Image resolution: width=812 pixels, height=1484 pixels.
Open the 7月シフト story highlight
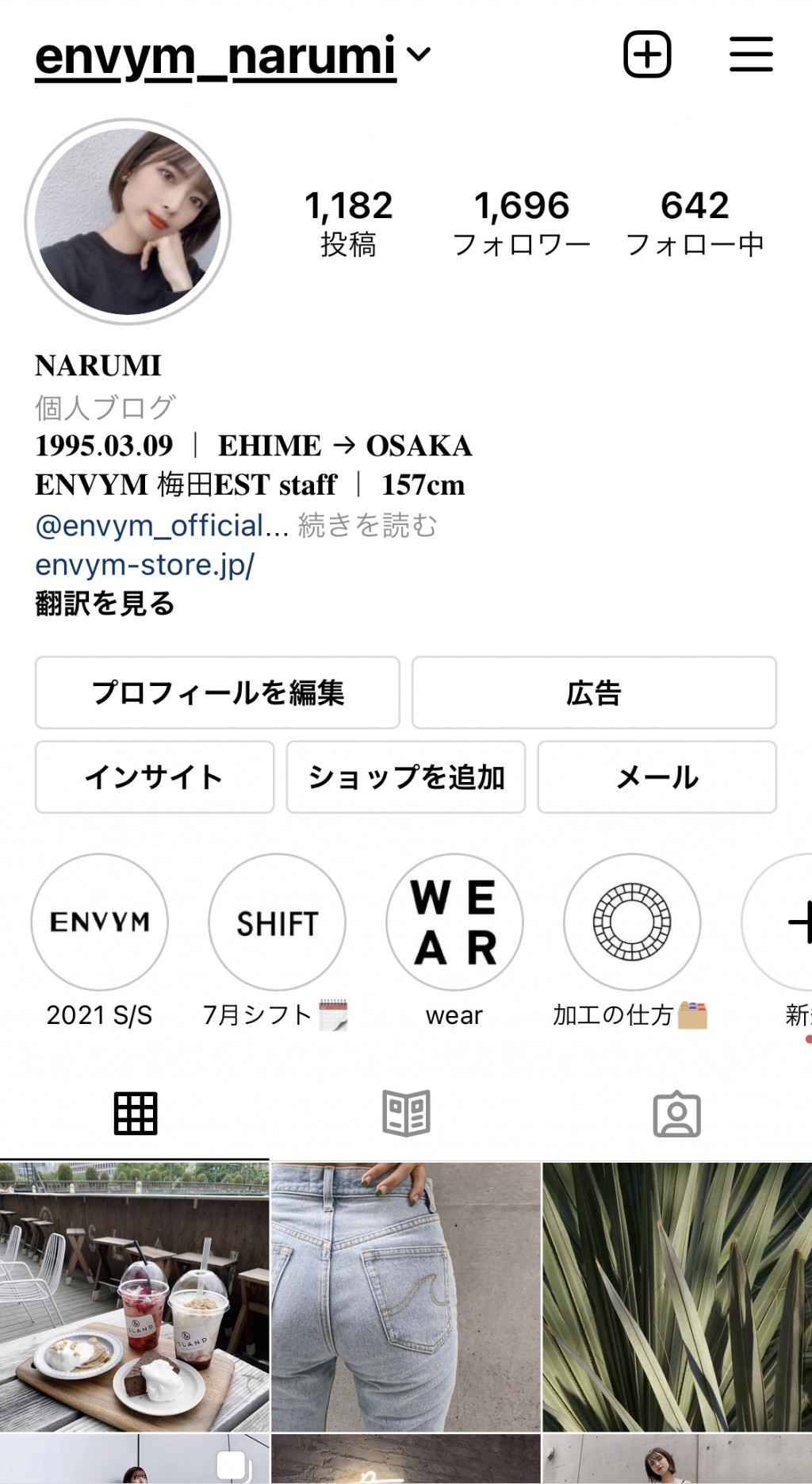277,922
